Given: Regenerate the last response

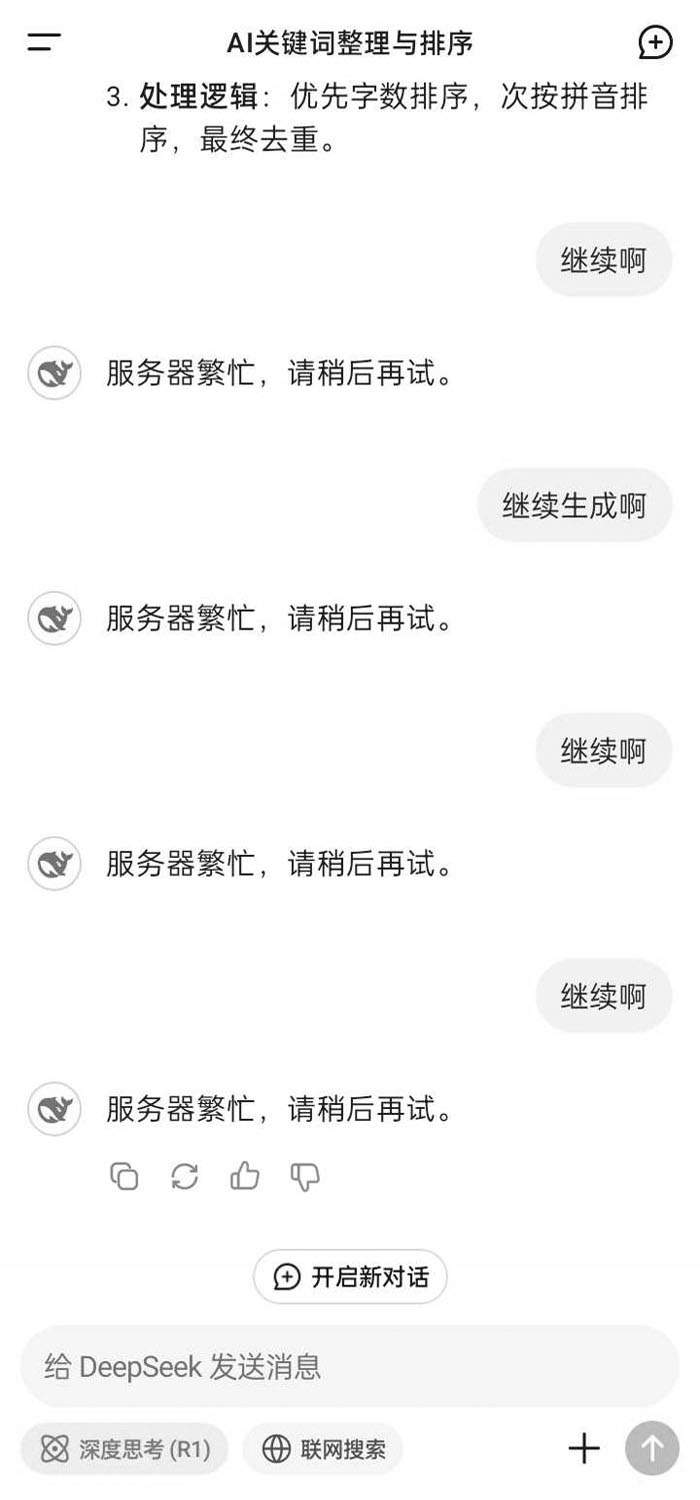Looking at the screenshot, I should (185, 1176).
